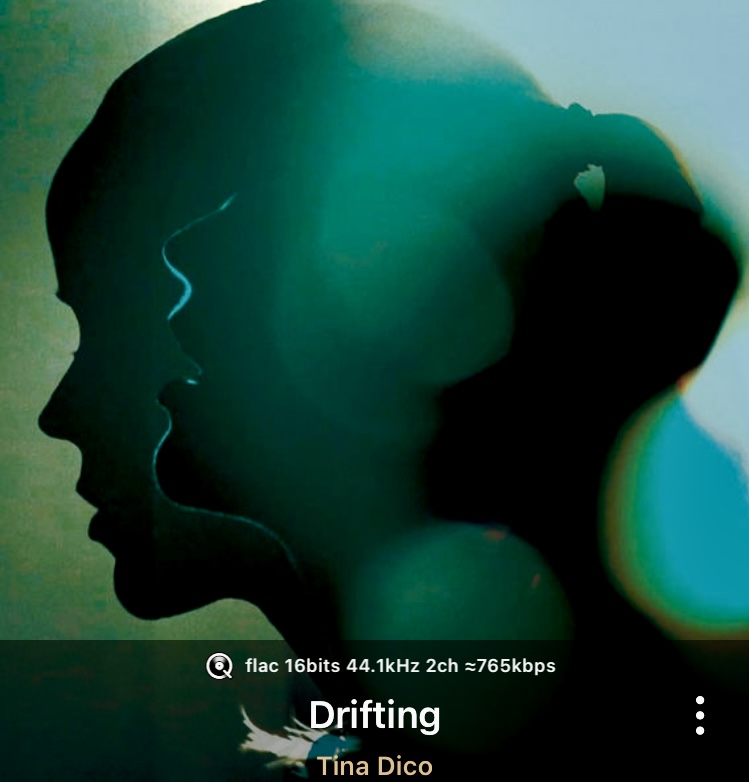Tap the Drifting album artwork
The height and width of the screenshot is (782, 749).
pyautogui.click(x=374, y=320)
